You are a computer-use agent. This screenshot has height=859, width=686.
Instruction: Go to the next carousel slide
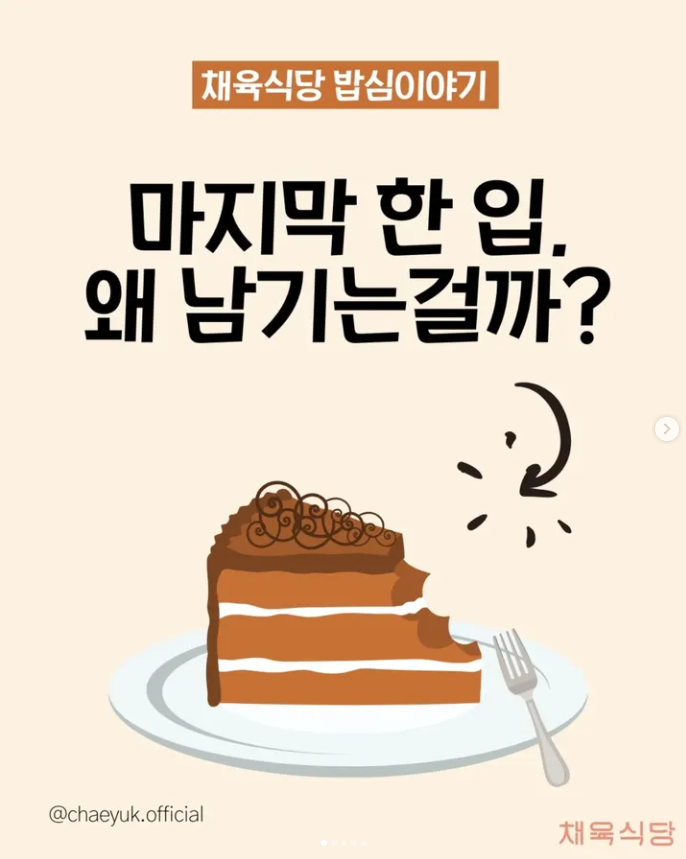[x=667, y=429]
